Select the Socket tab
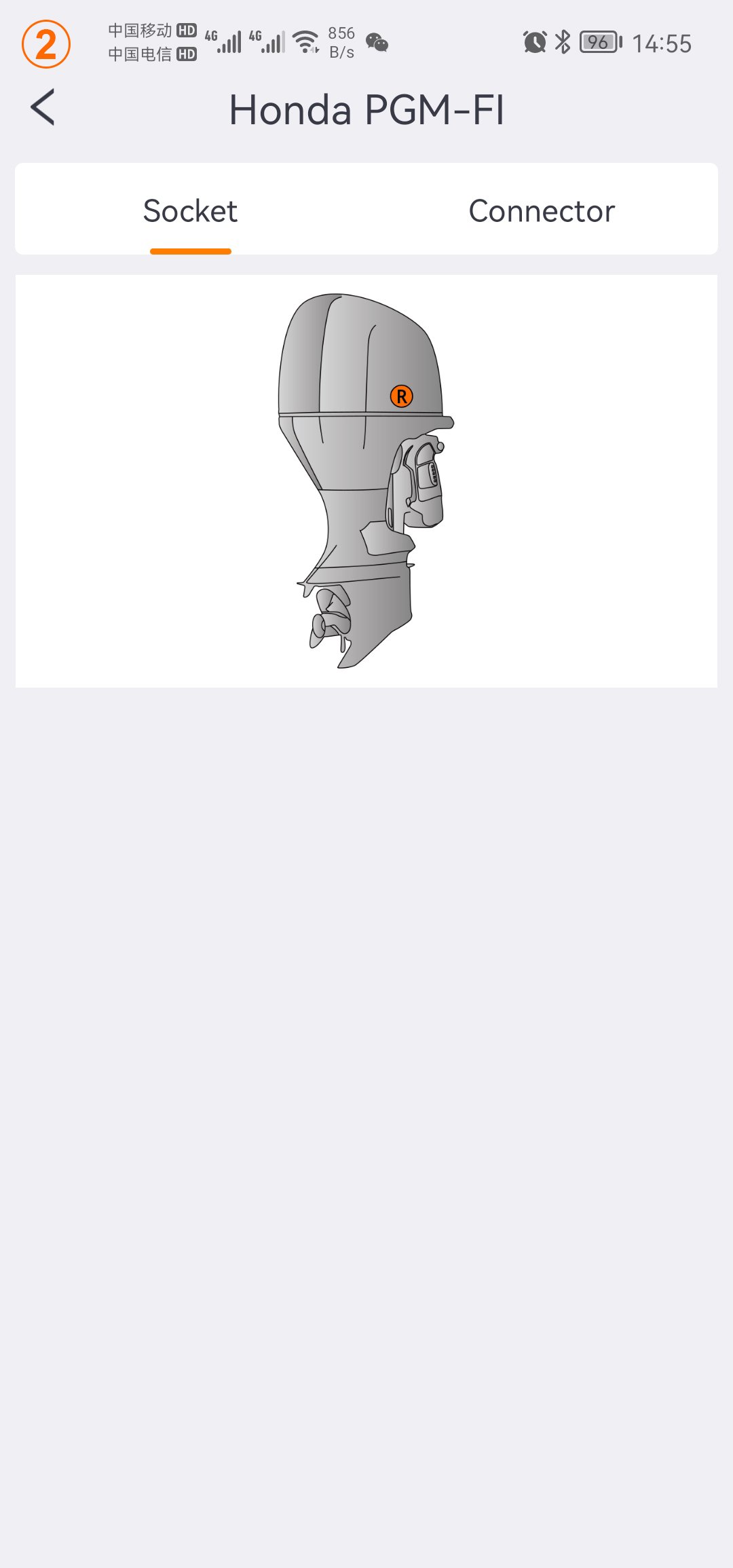 190,210
